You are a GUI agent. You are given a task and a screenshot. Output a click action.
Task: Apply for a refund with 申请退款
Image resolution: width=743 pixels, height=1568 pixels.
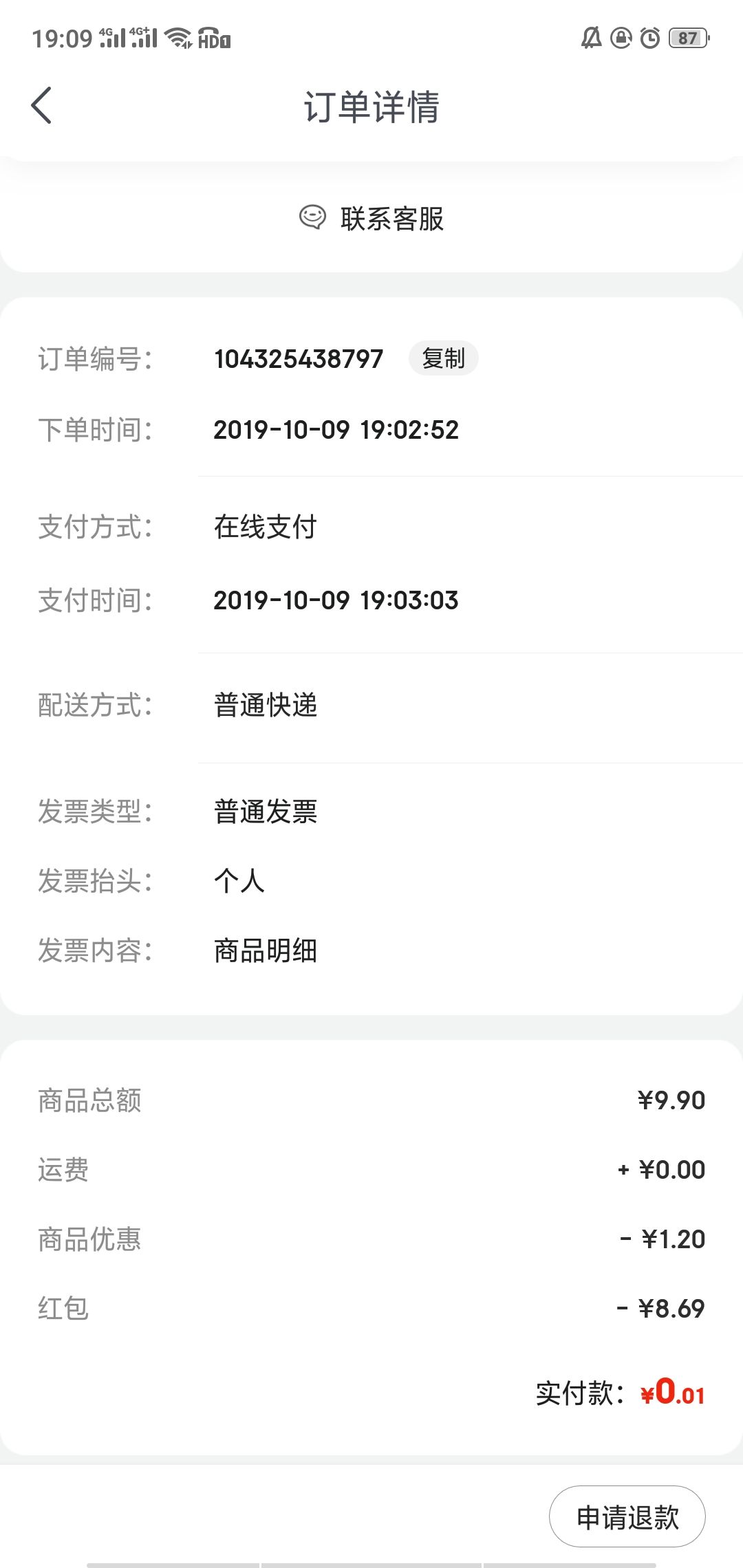(x=627, y=1516)
